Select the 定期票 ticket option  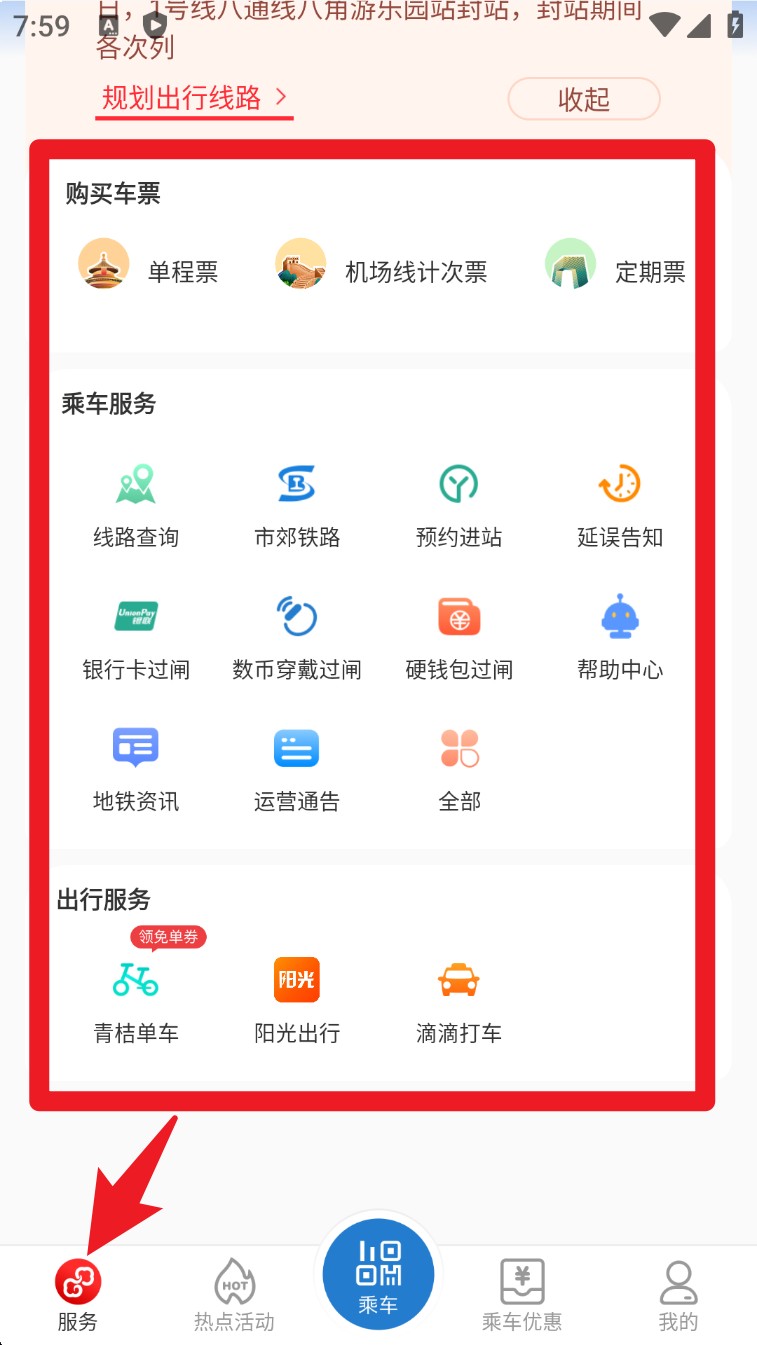click(x=616, y=268)
